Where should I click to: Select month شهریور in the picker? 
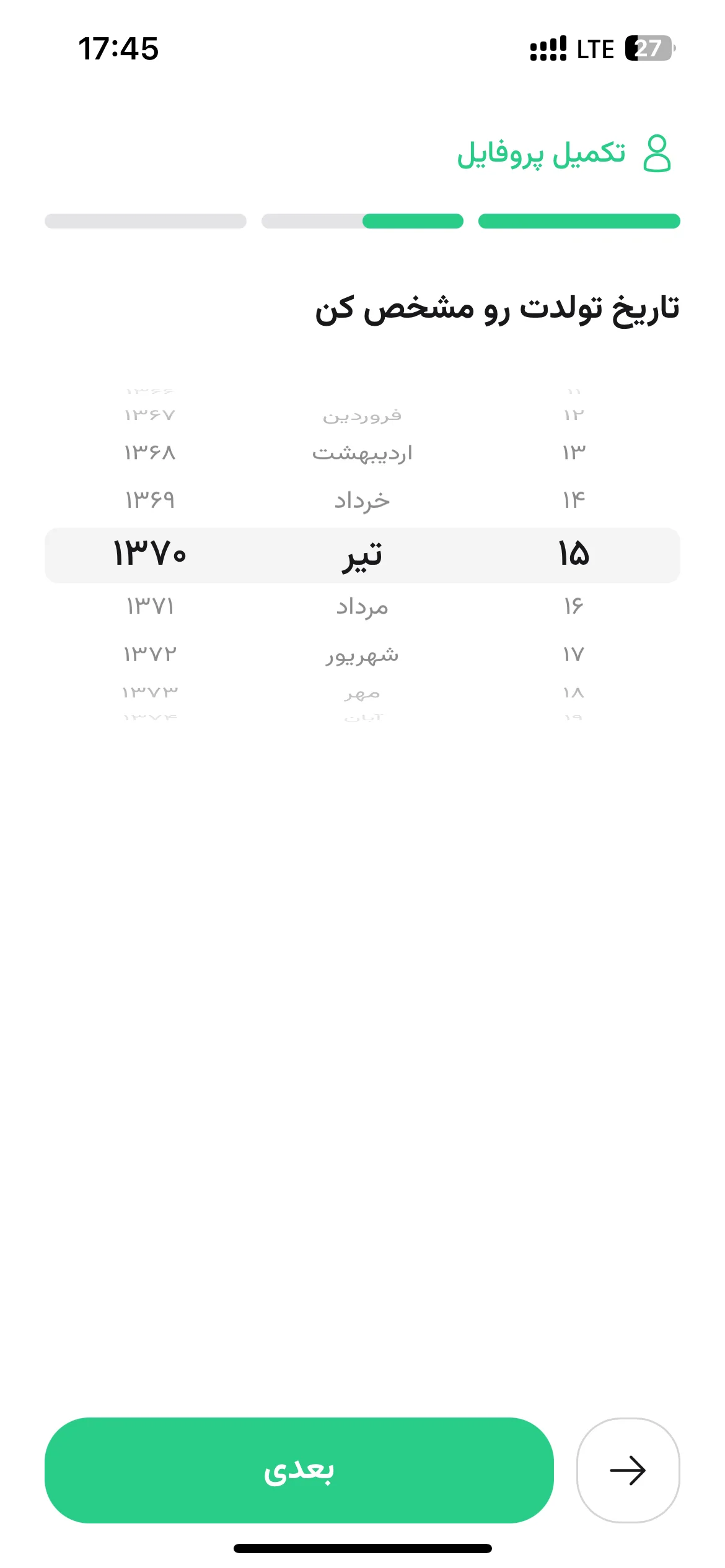coord(362,655)
